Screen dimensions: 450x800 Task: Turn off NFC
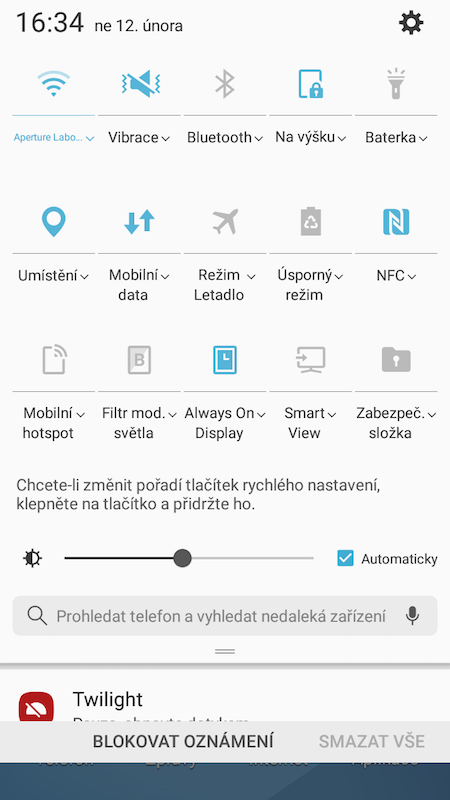[x=396, y=222]
